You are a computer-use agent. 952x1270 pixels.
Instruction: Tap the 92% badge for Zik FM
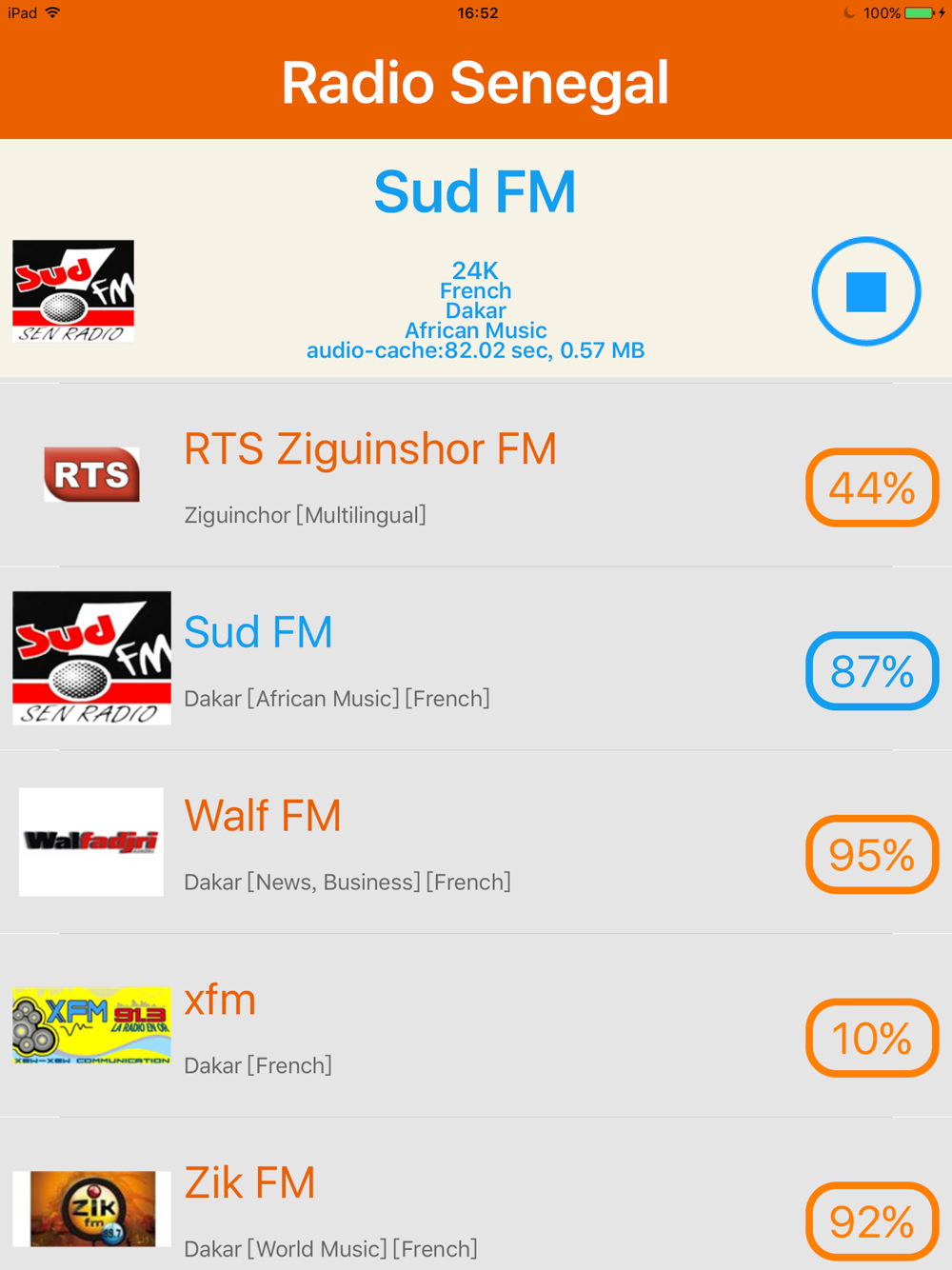pyautogui.click(x=872, y=1221)
